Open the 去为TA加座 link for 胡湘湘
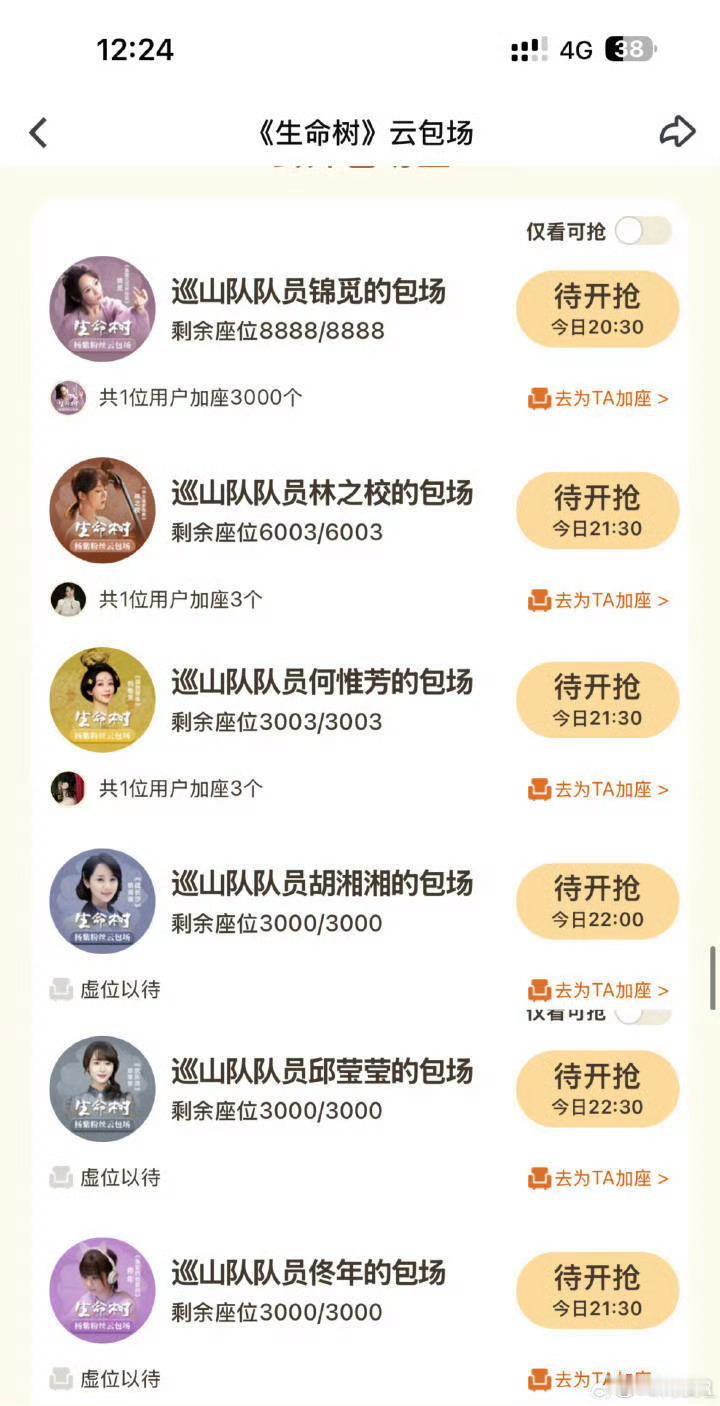 [x=598, y=989]
